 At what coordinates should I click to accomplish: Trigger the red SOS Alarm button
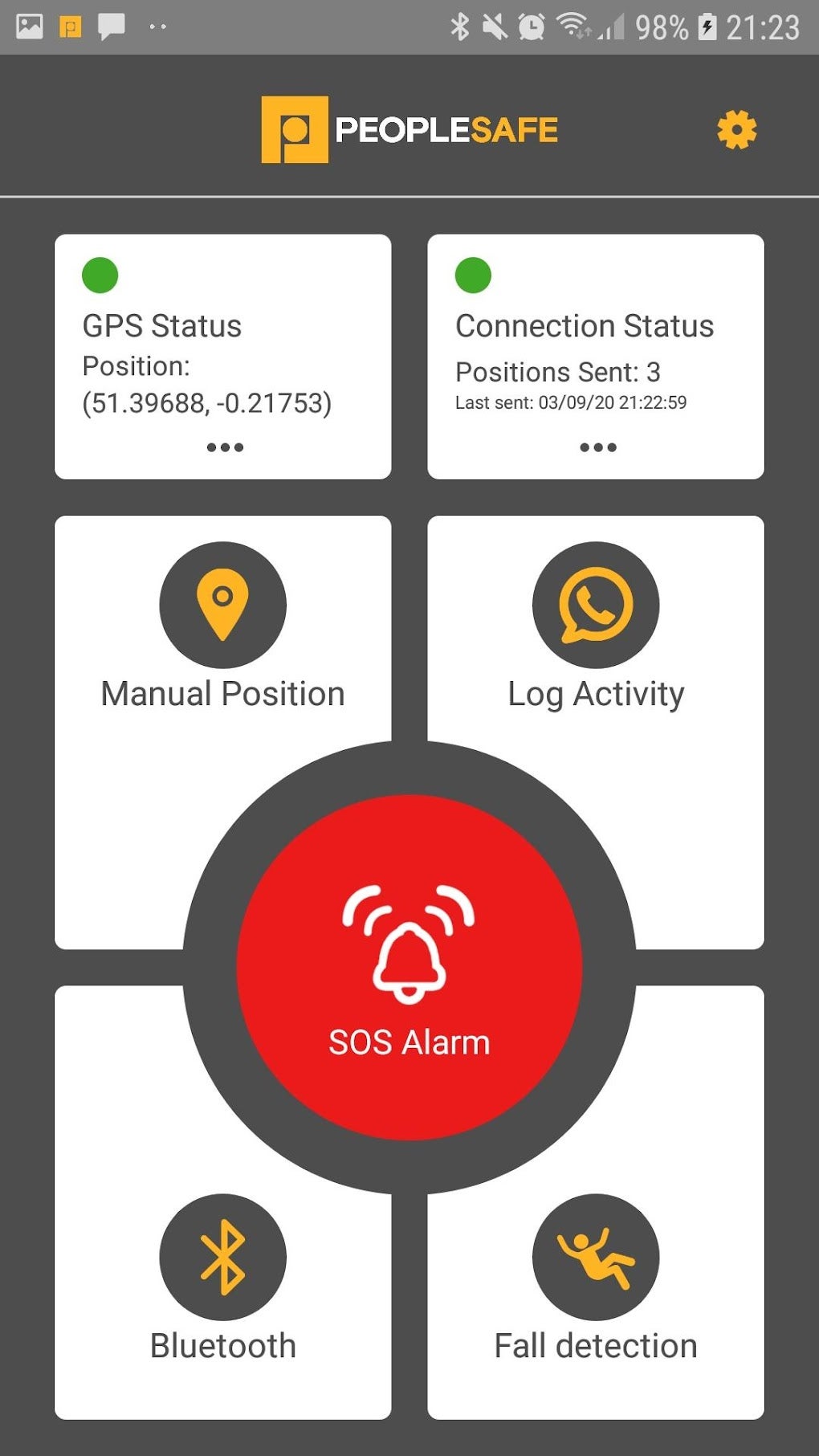point(409,967)
